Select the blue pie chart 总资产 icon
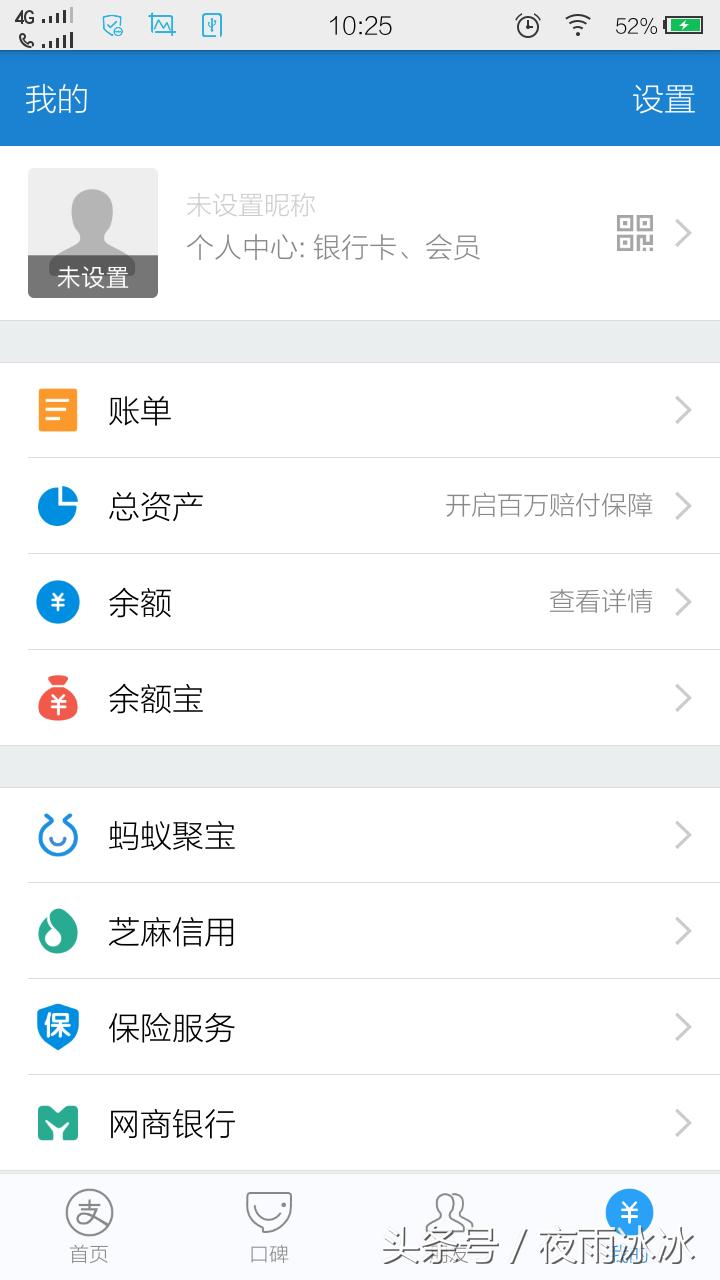The image size is (720, 1280). (x=58, y=506)
